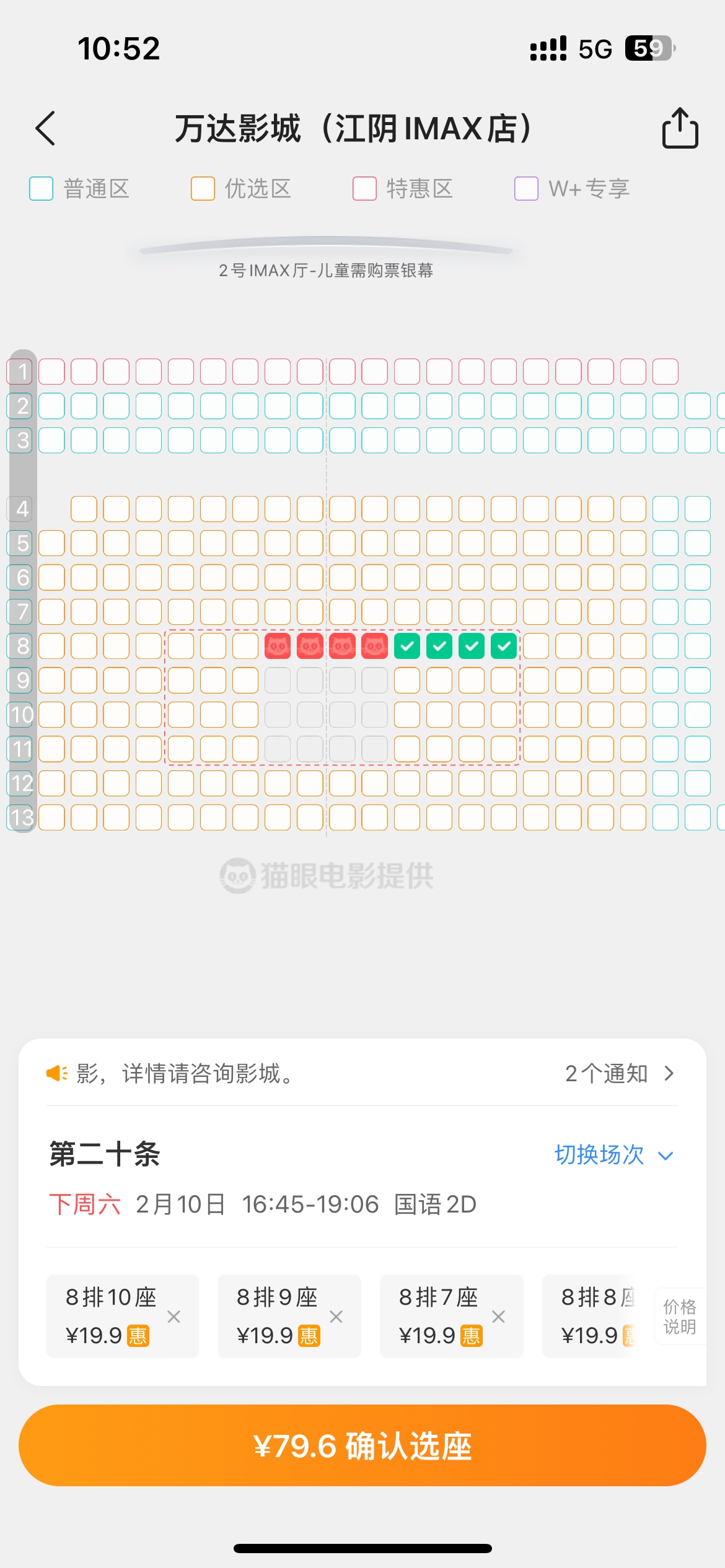Remove the selected seat 8排10座
725x1568 pixels.
(x=174, y=1317)
